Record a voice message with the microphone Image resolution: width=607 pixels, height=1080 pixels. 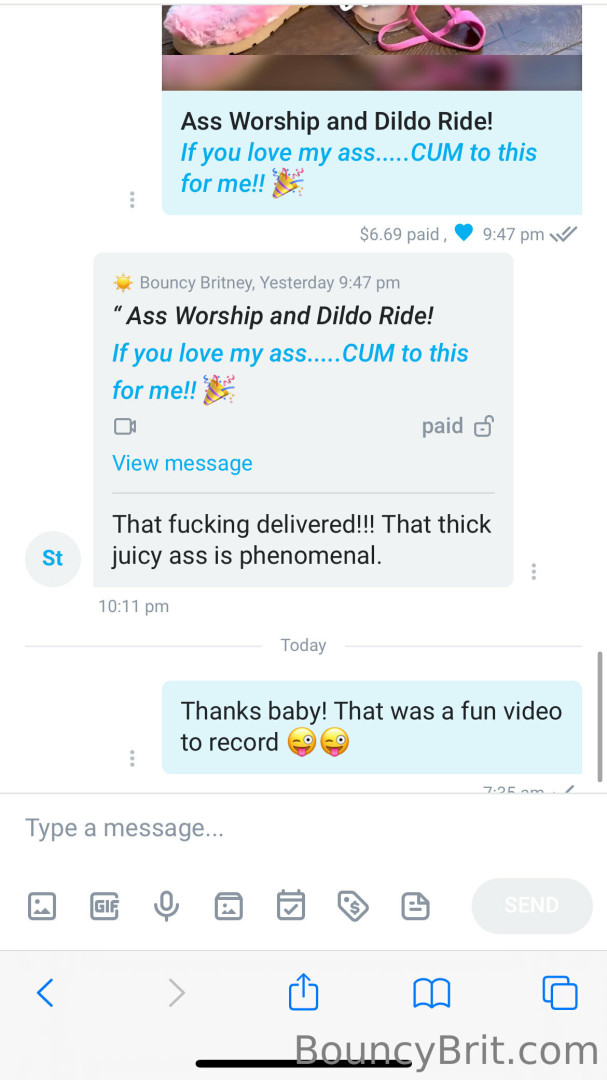tap(166, 906)
